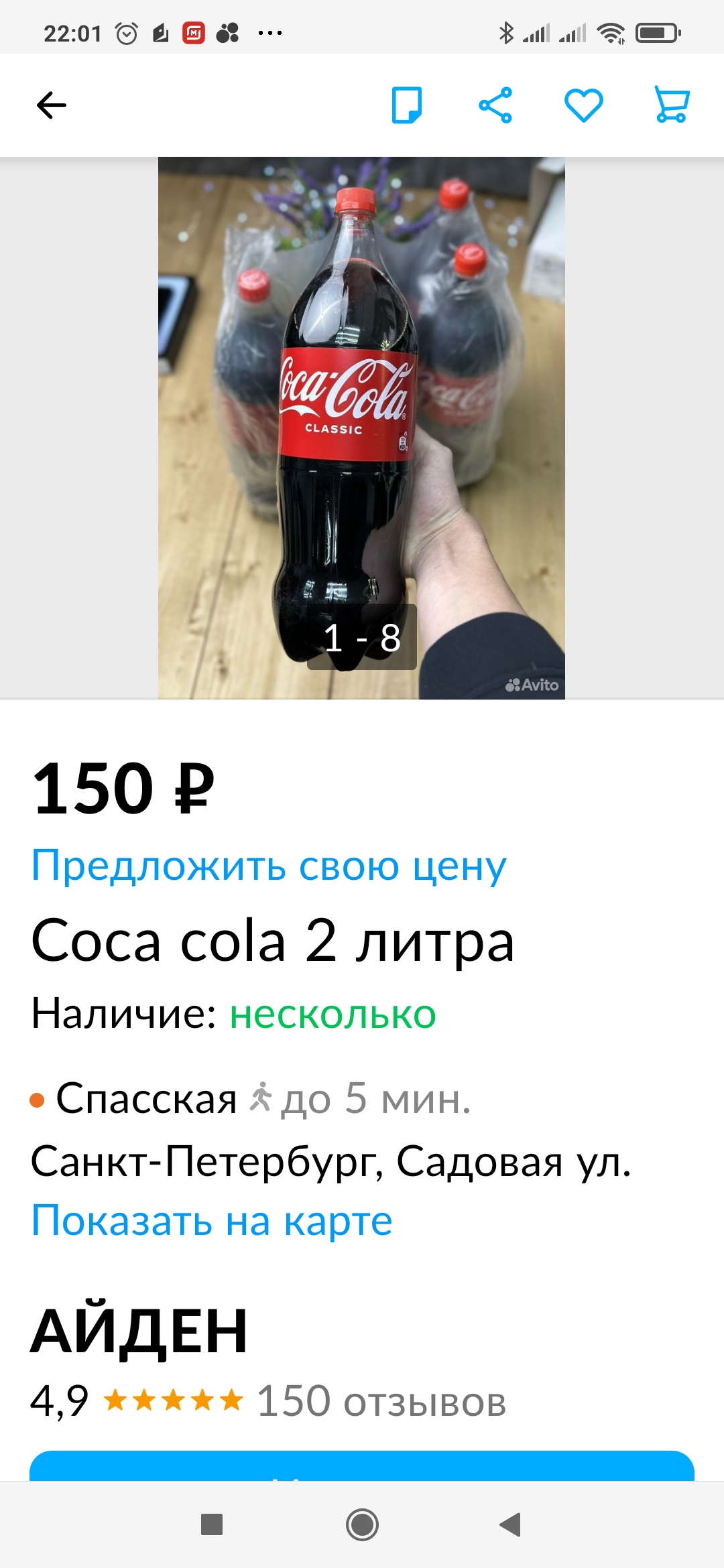
Task: Open the shopping cart
Action: tap(672, 105)
